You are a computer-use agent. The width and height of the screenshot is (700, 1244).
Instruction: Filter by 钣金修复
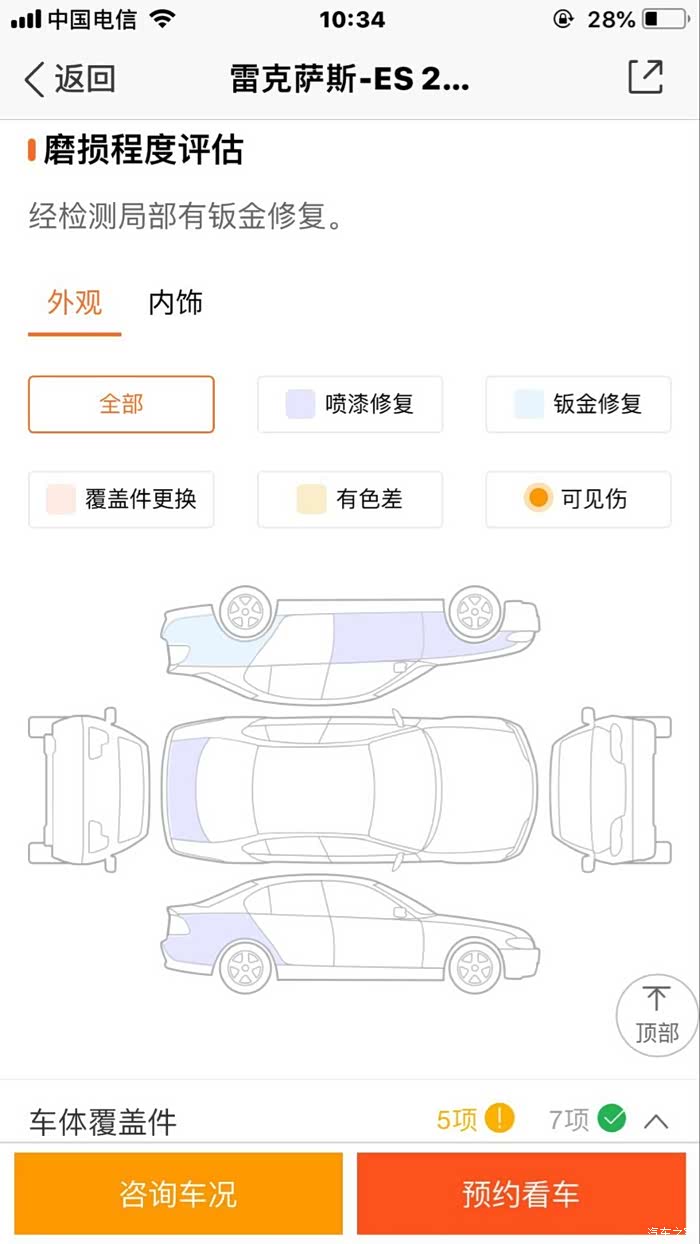click(578, 404)
